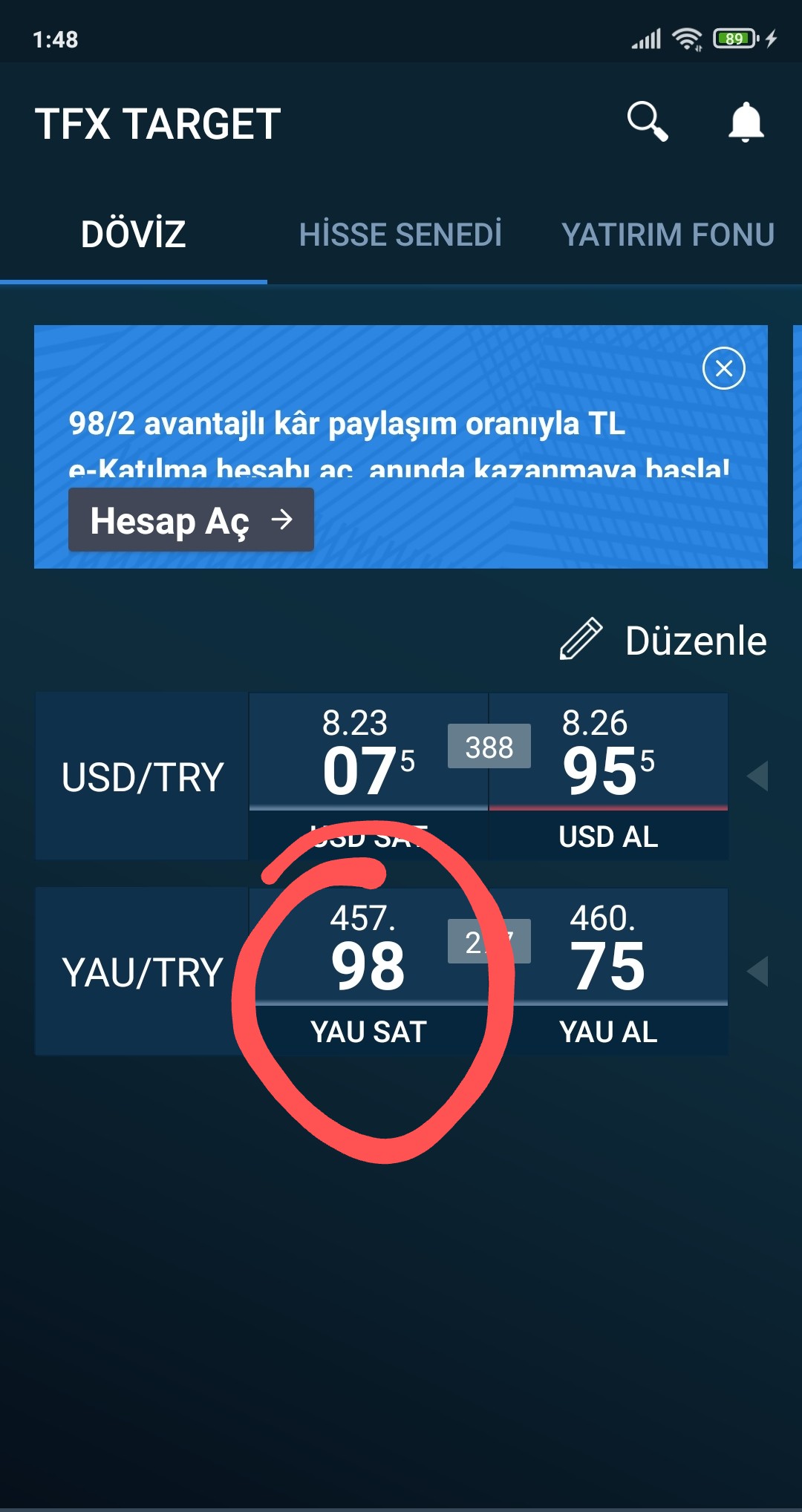The width and height of the screenshot is (802, 1512).
Task: Tap the USD SAT sell price
Action: [x=368, y=776]
